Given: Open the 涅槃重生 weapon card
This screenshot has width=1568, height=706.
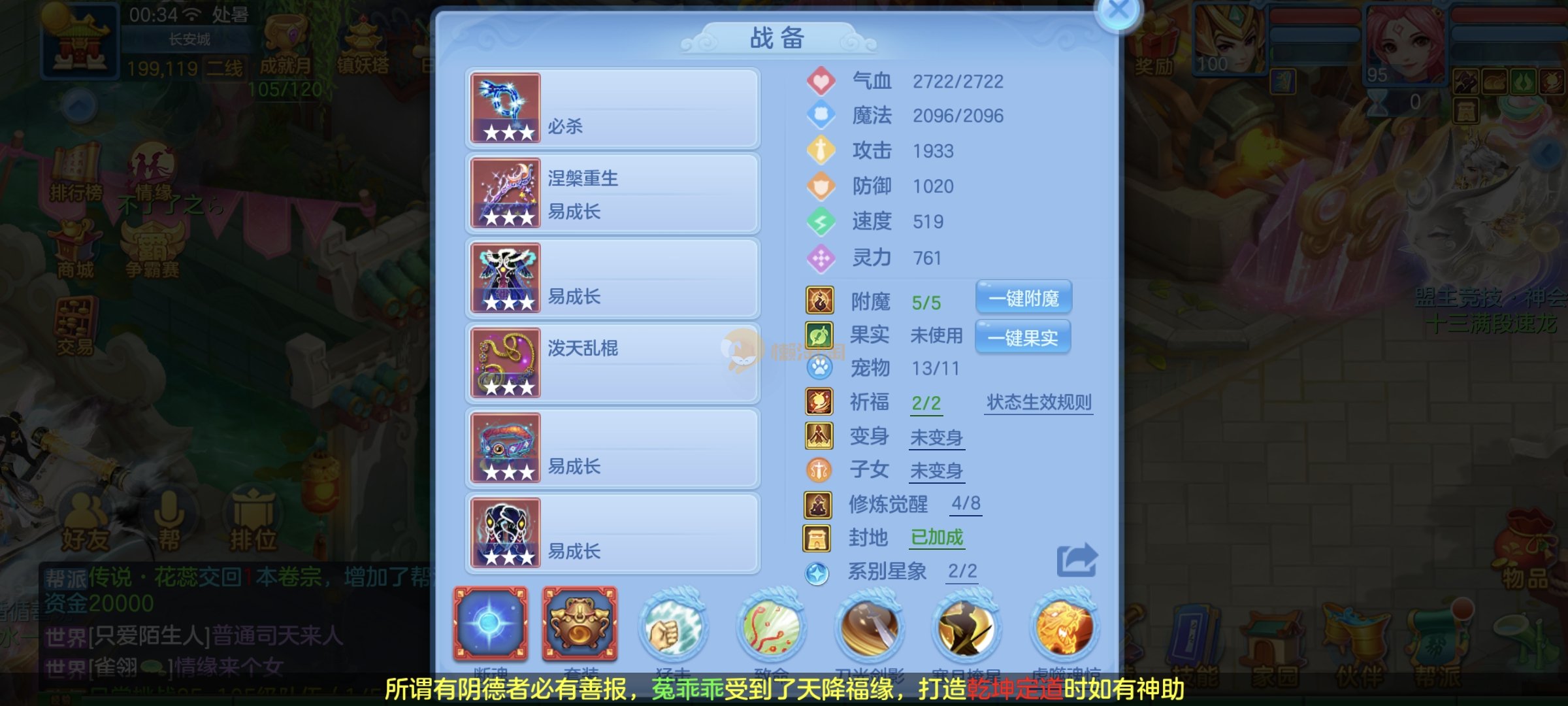Looking at the screenshot, I should coord(612,193).
